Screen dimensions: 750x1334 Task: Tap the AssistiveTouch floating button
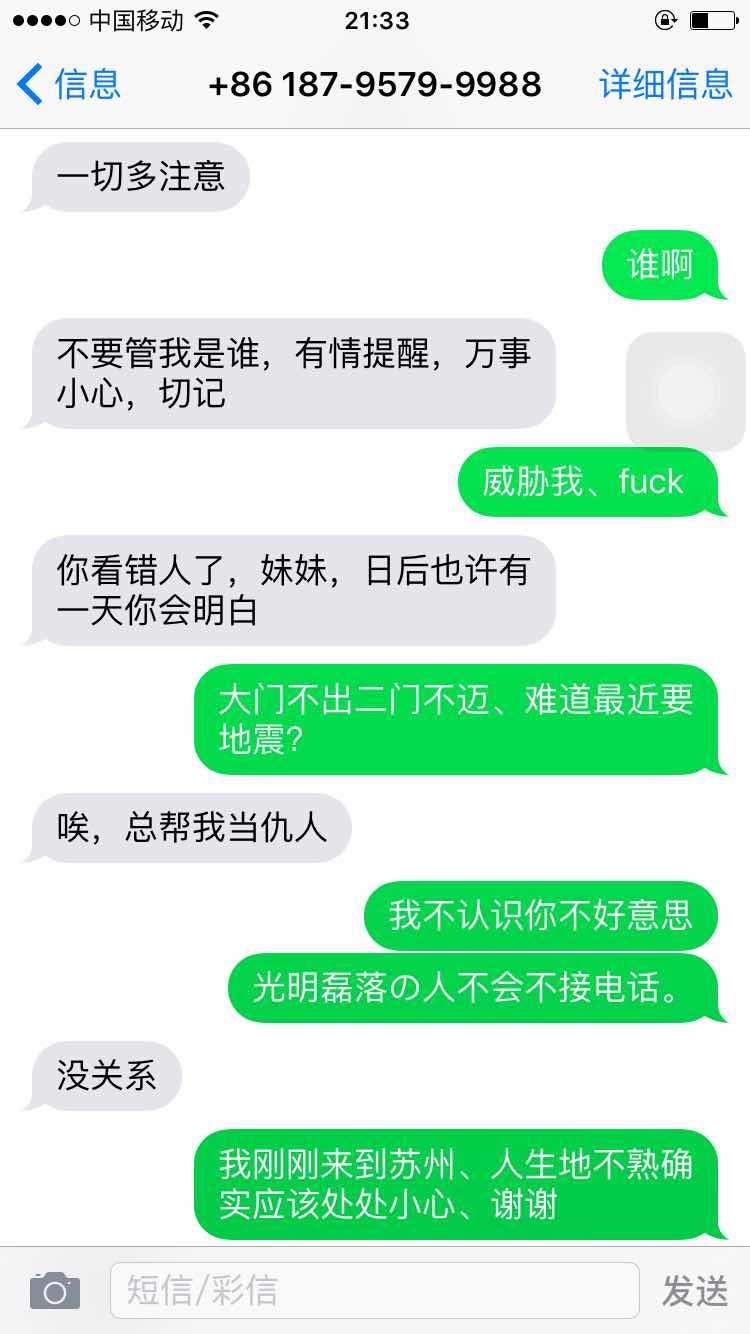point(686,391)
